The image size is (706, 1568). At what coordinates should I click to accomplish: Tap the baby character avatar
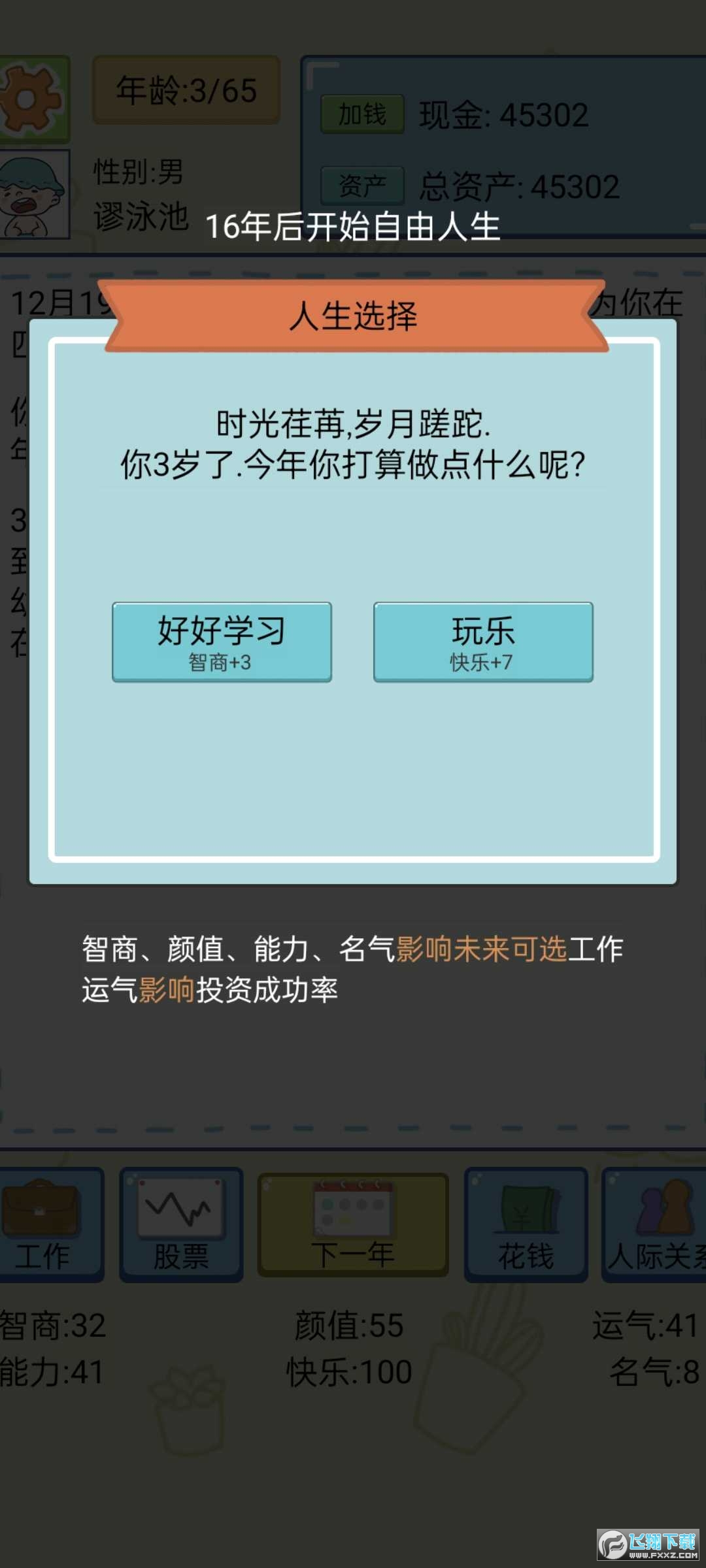click(x=33, y=194)
